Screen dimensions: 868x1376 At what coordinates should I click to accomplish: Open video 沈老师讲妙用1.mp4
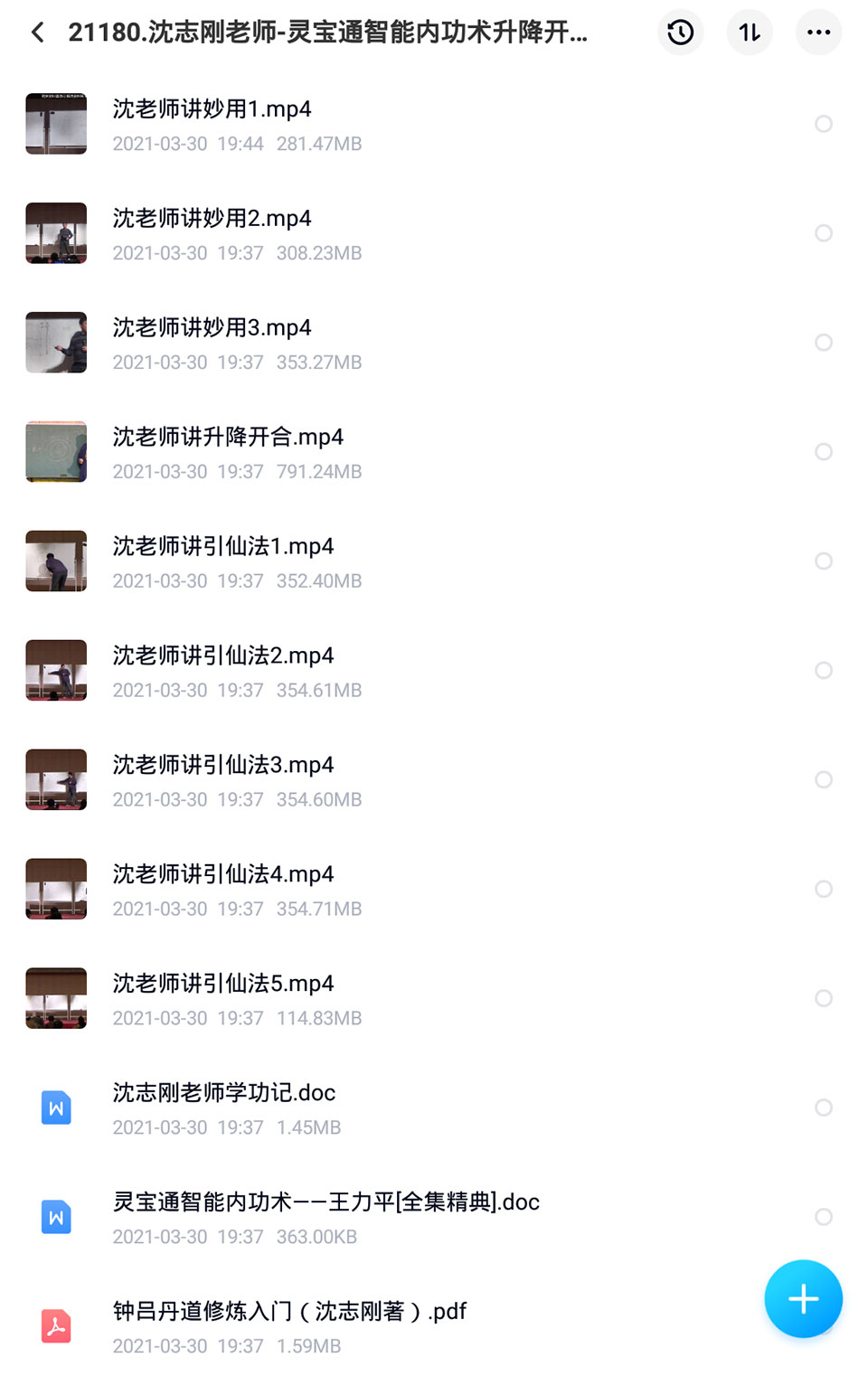coord(212,109)
